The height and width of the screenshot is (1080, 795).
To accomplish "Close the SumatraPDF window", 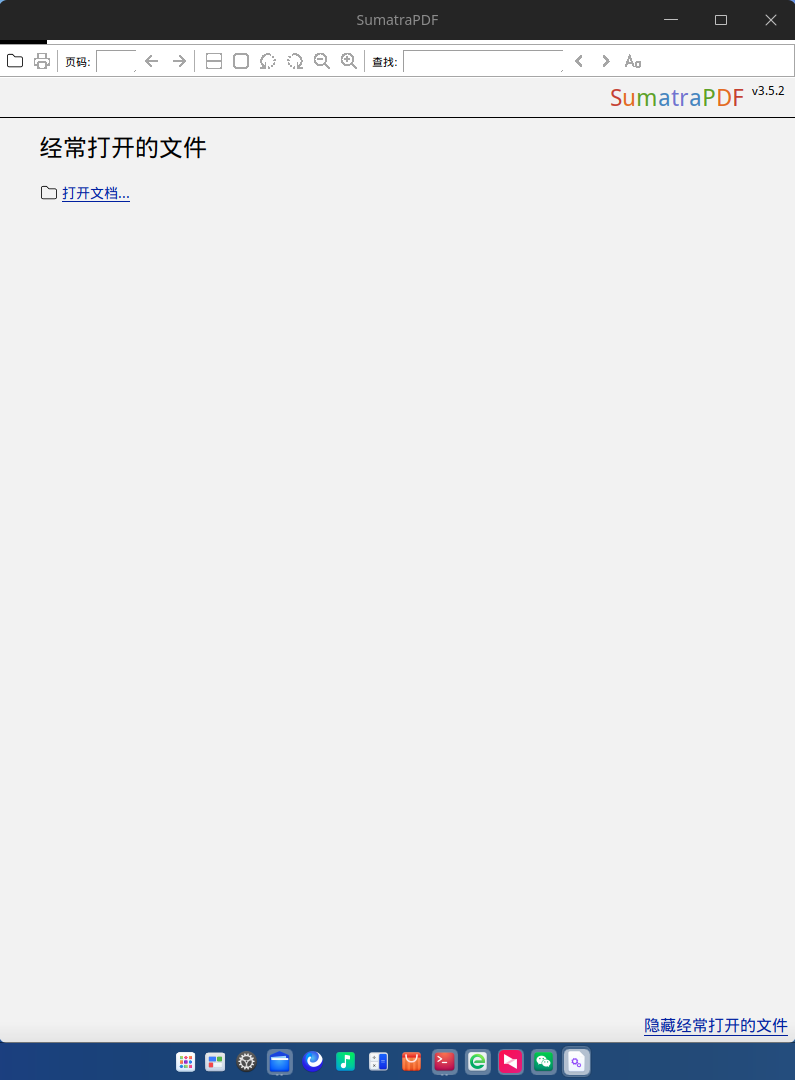I will (771, 20).
